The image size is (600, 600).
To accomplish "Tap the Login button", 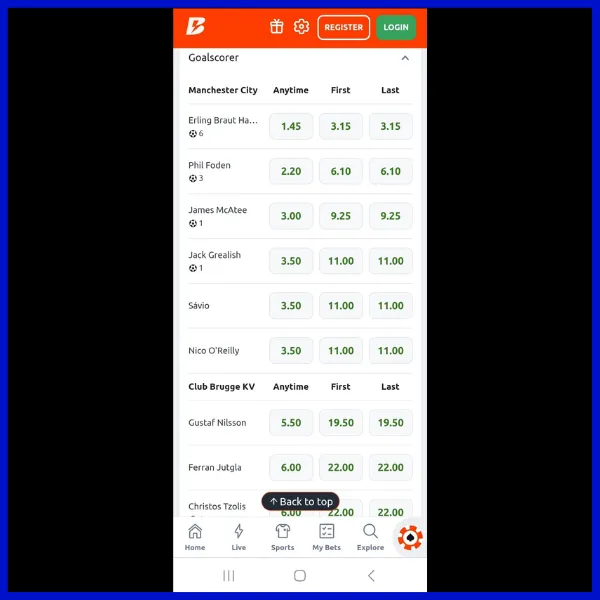I will pyautogui.click(x=396, y=28).
